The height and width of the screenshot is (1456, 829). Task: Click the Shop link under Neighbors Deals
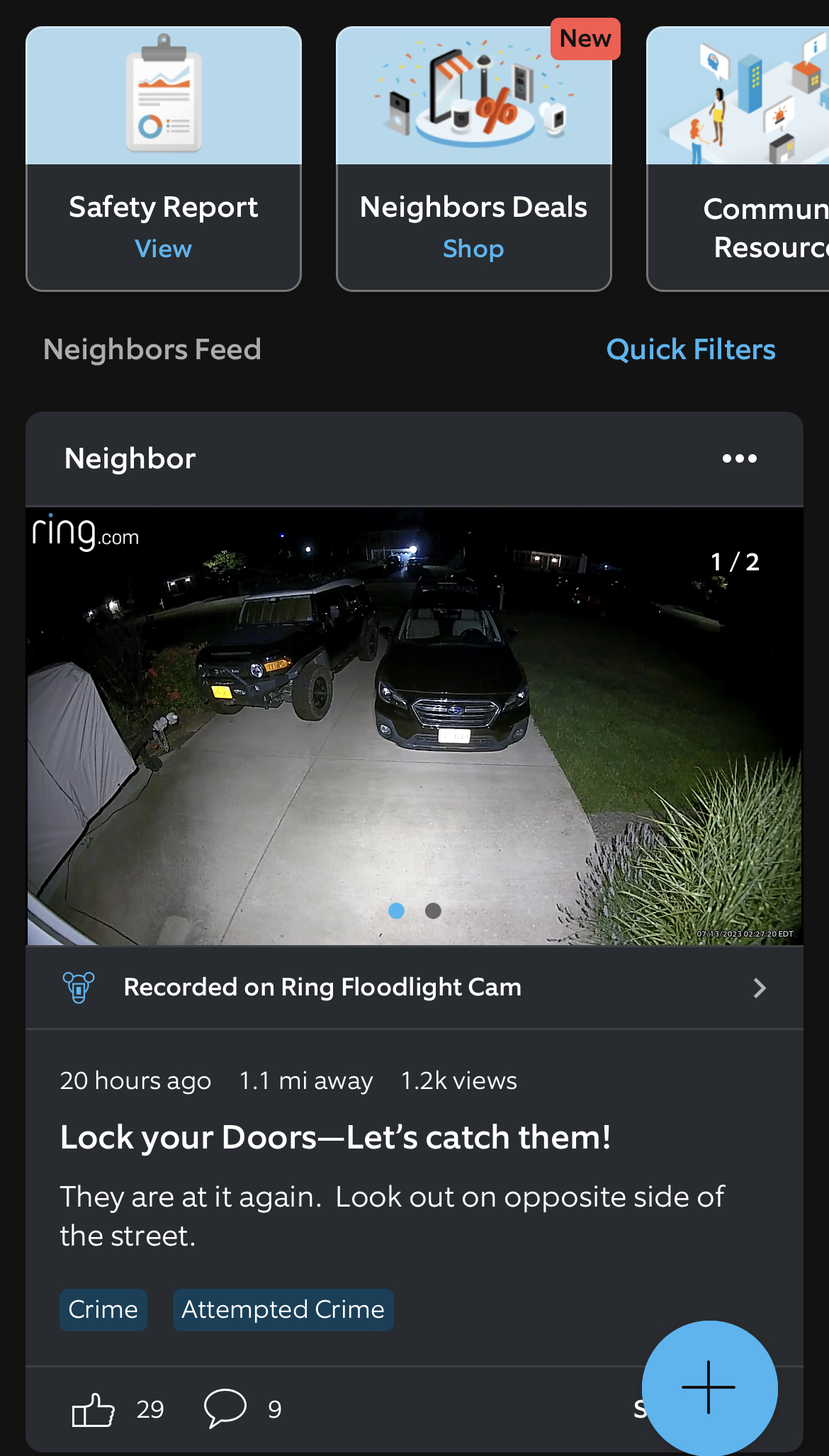pyautogui.click(x=473, y=248)
